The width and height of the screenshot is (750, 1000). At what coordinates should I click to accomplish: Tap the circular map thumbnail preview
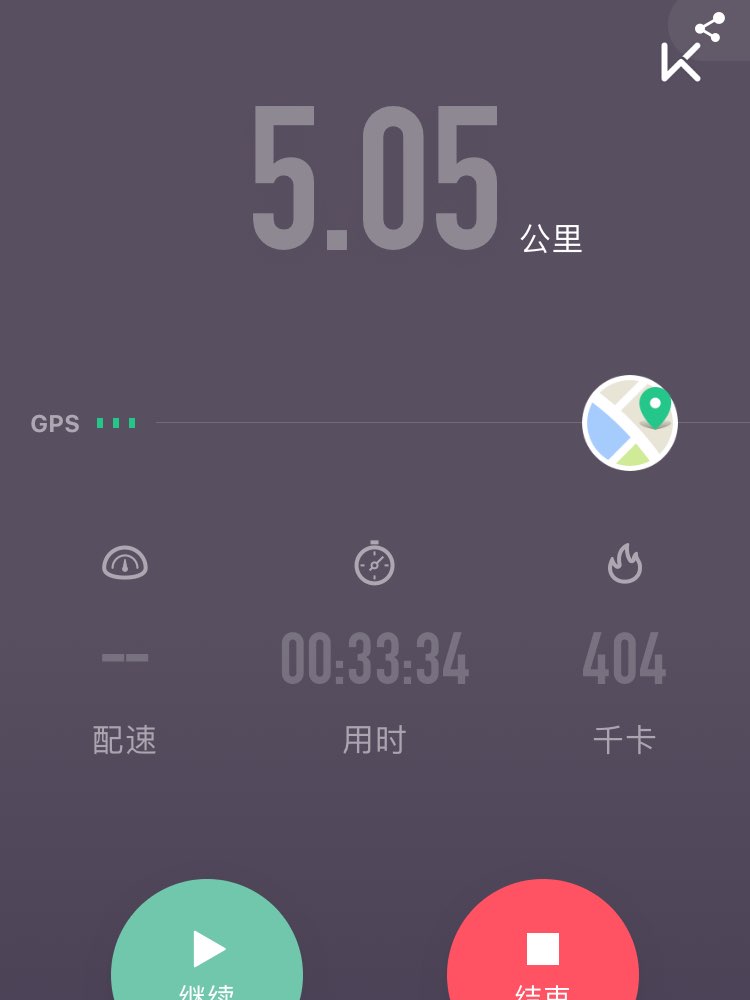pyautogui.click(x=630, y=422)
